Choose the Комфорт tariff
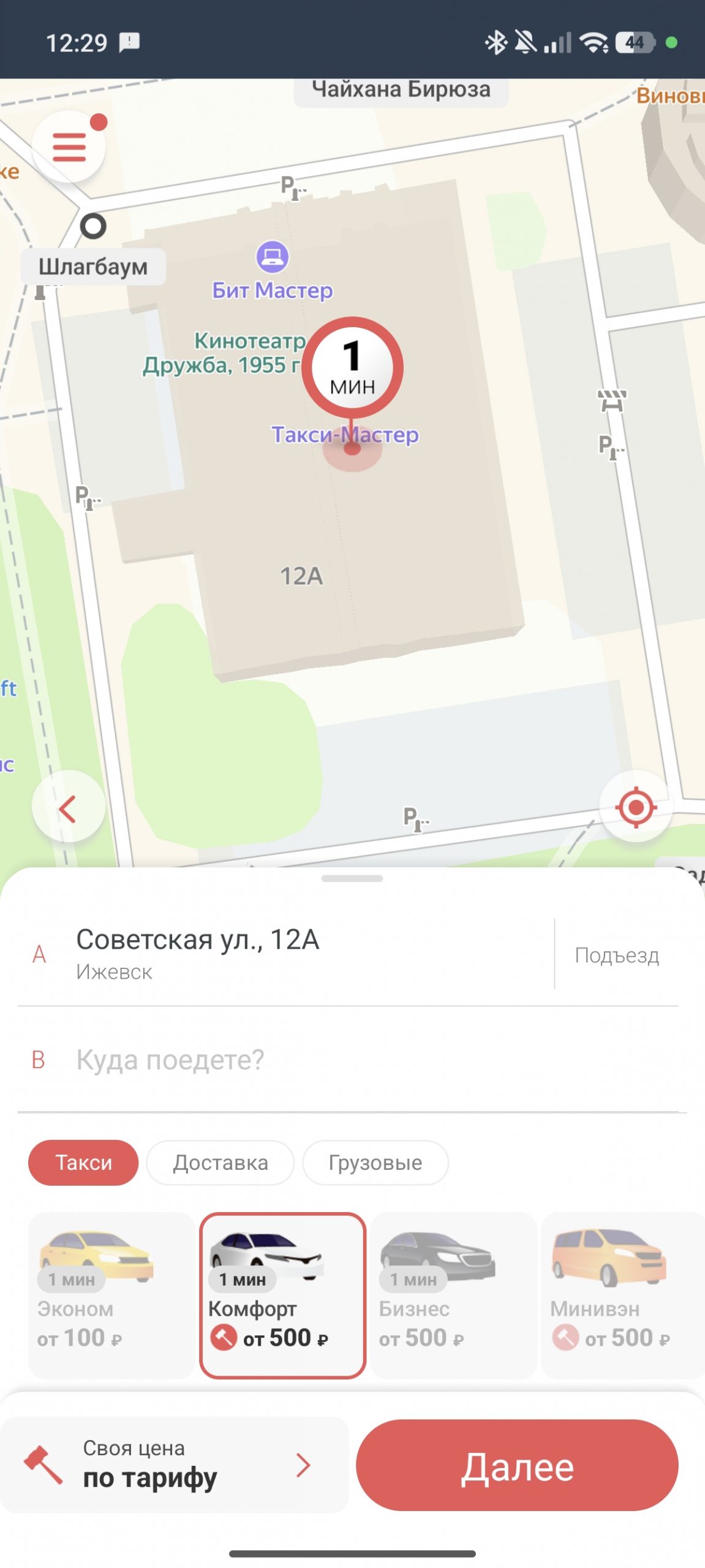Screen dimensions: 705x1568 pos(283,1295)
